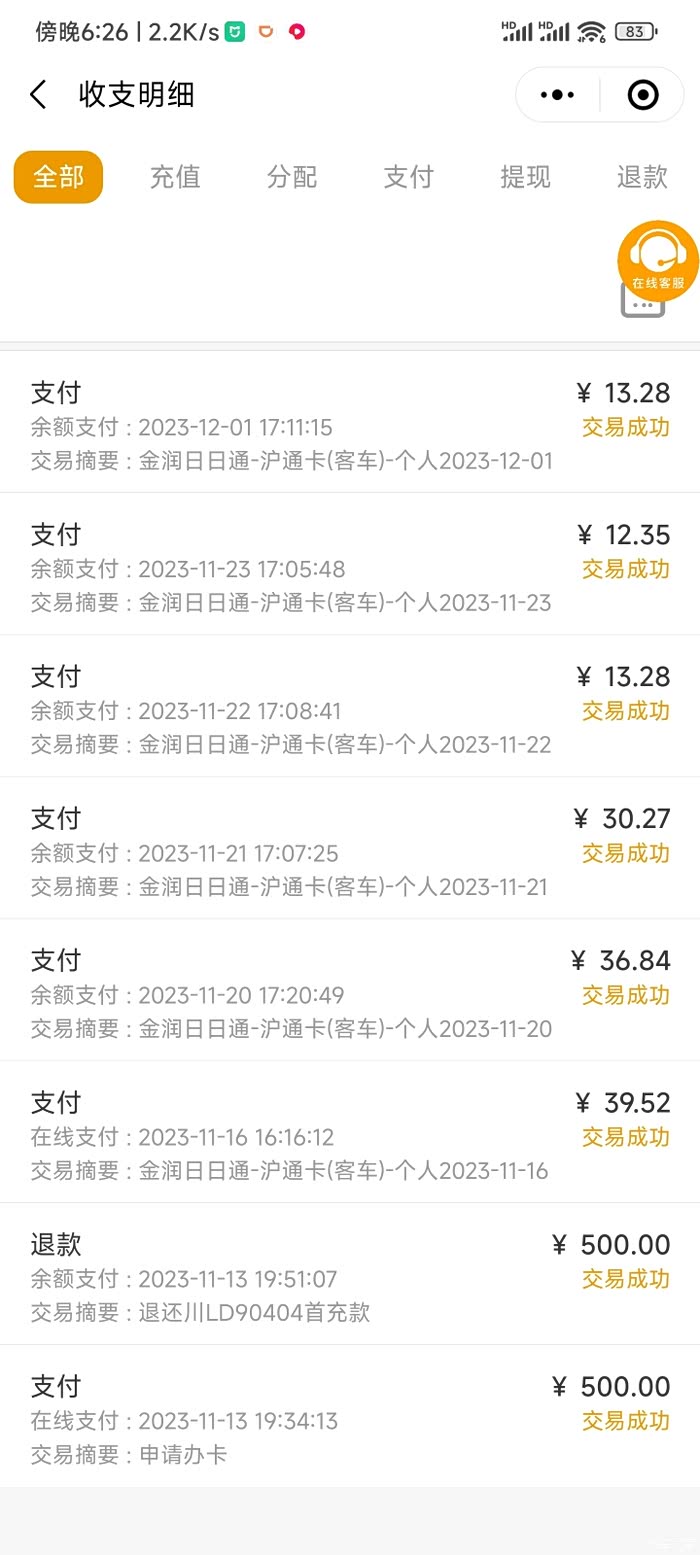The image size is (700, 1555).
Task: Filter by 支付 tab
Action: click(408, 177)
